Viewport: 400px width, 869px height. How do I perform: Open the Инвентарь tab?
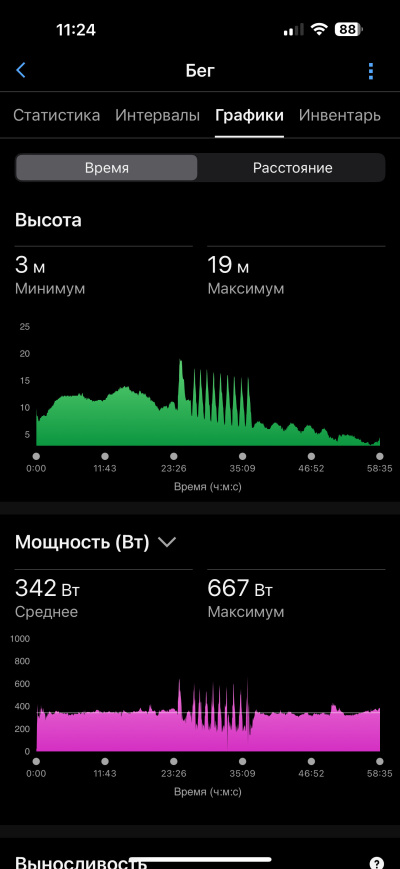point(340,115)
